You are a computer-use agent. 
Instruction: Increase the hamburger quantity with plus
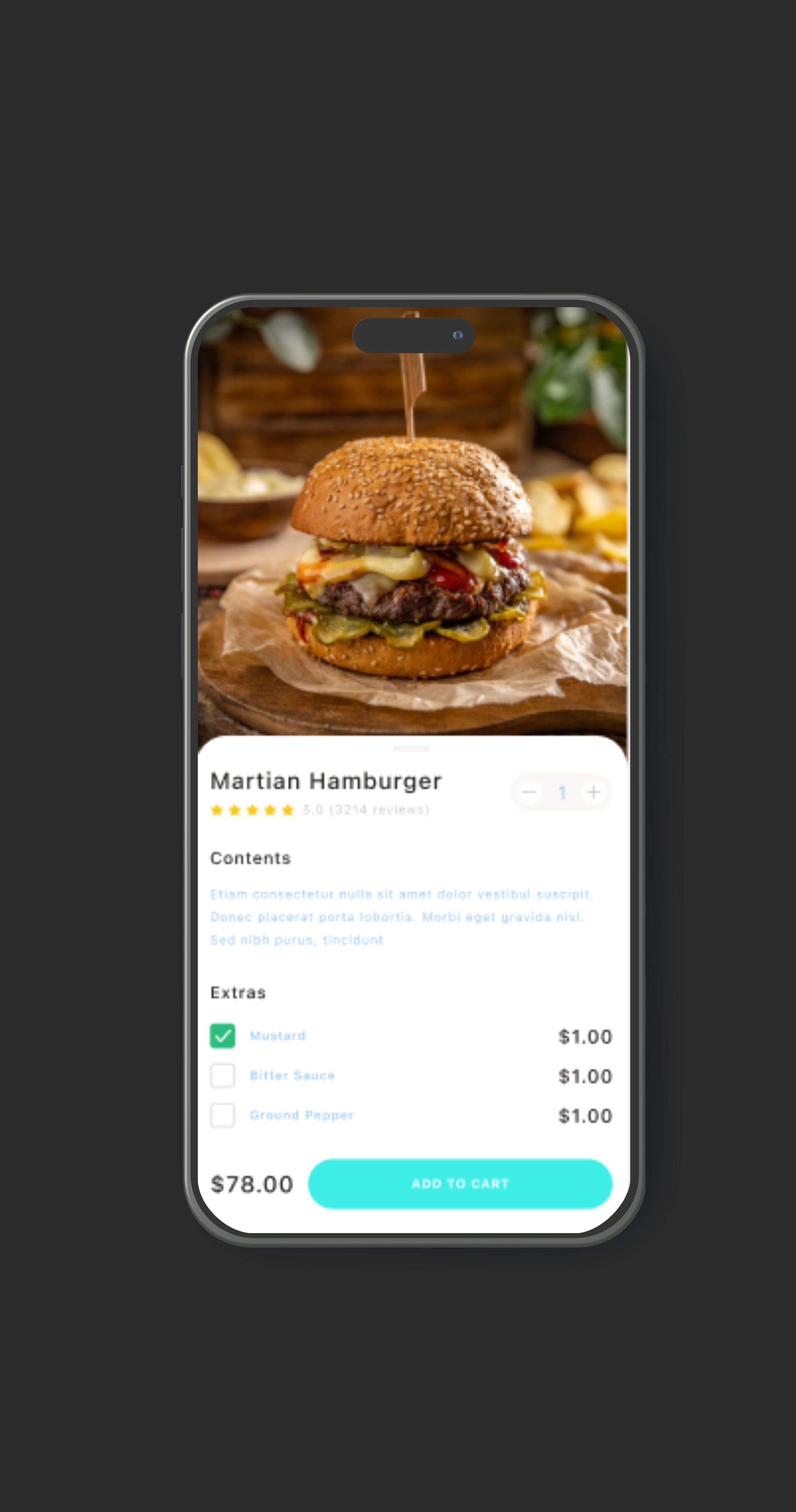click(593, 792)
